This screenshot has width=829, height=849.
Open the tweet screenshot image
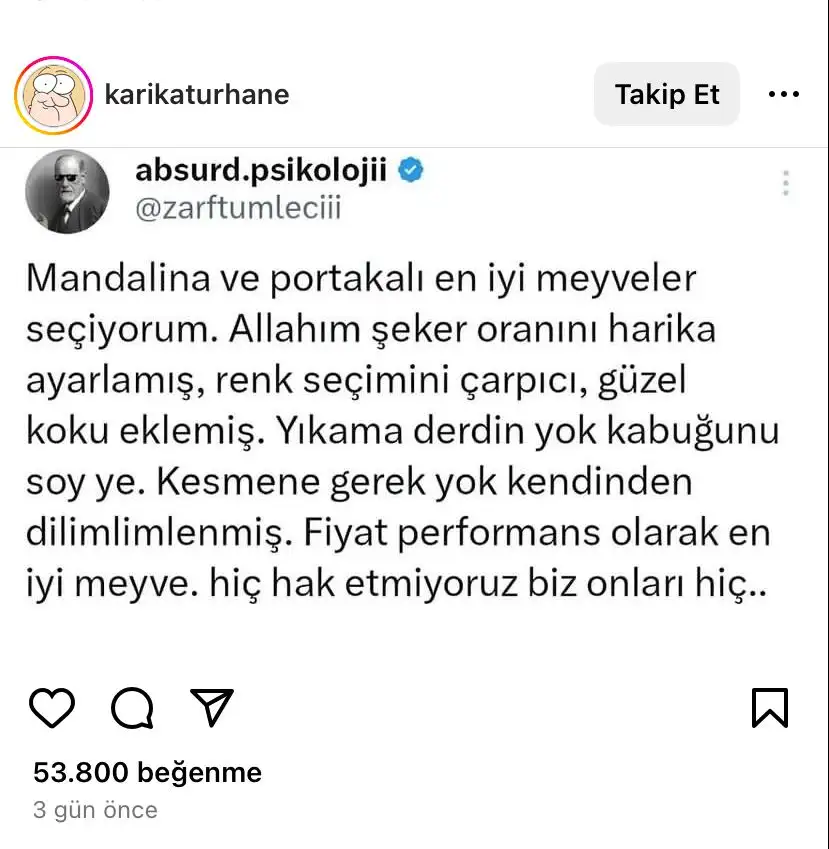point(414,400)
